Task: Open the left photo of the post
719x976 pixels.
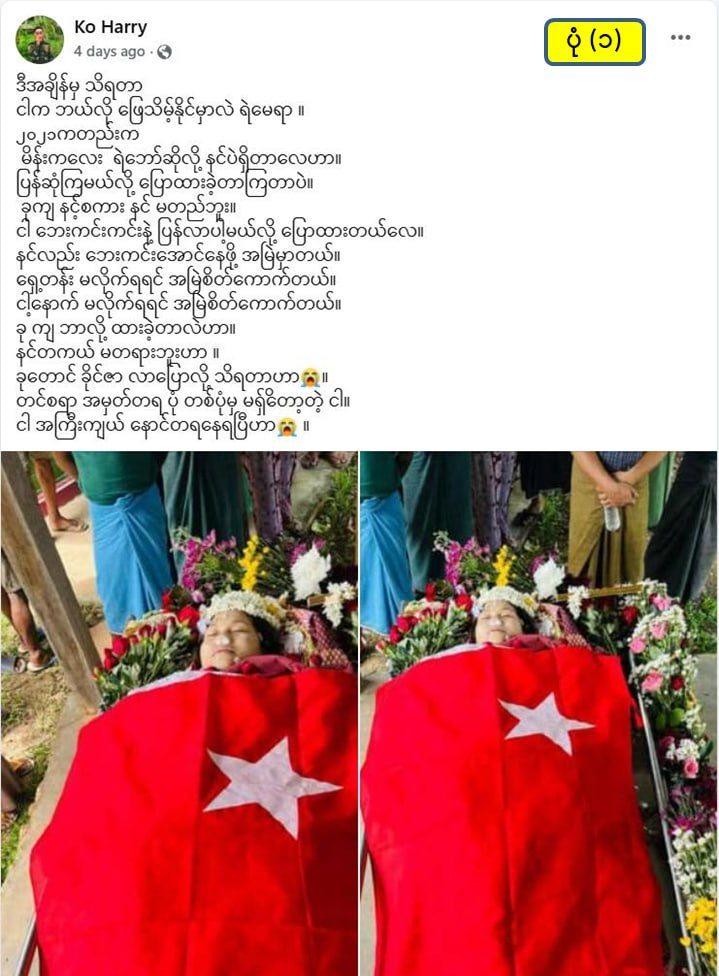Action: pos(179,713)
